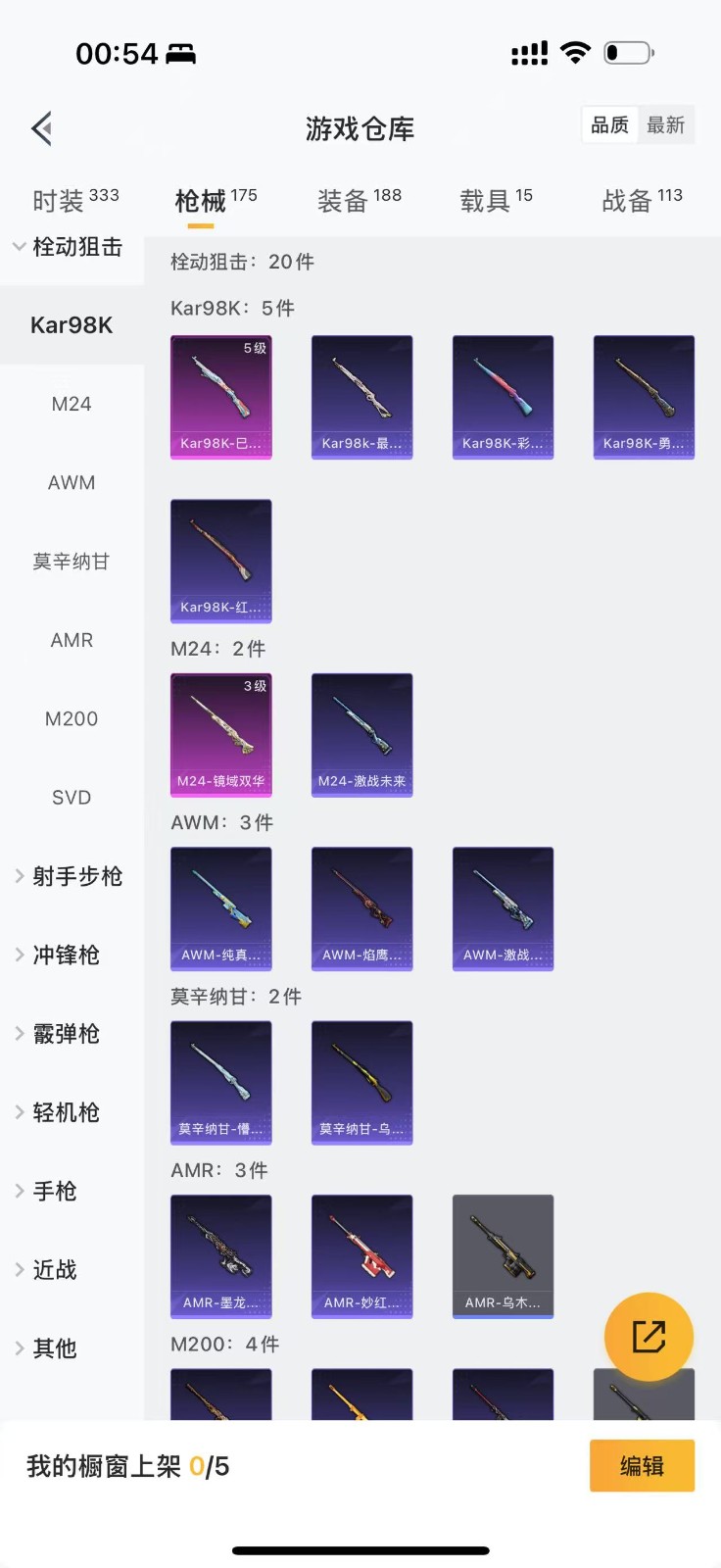Expand the 射手步枪 category
Image resolution: width=721 pixels, height=1568 pixels.
point(69,876)
